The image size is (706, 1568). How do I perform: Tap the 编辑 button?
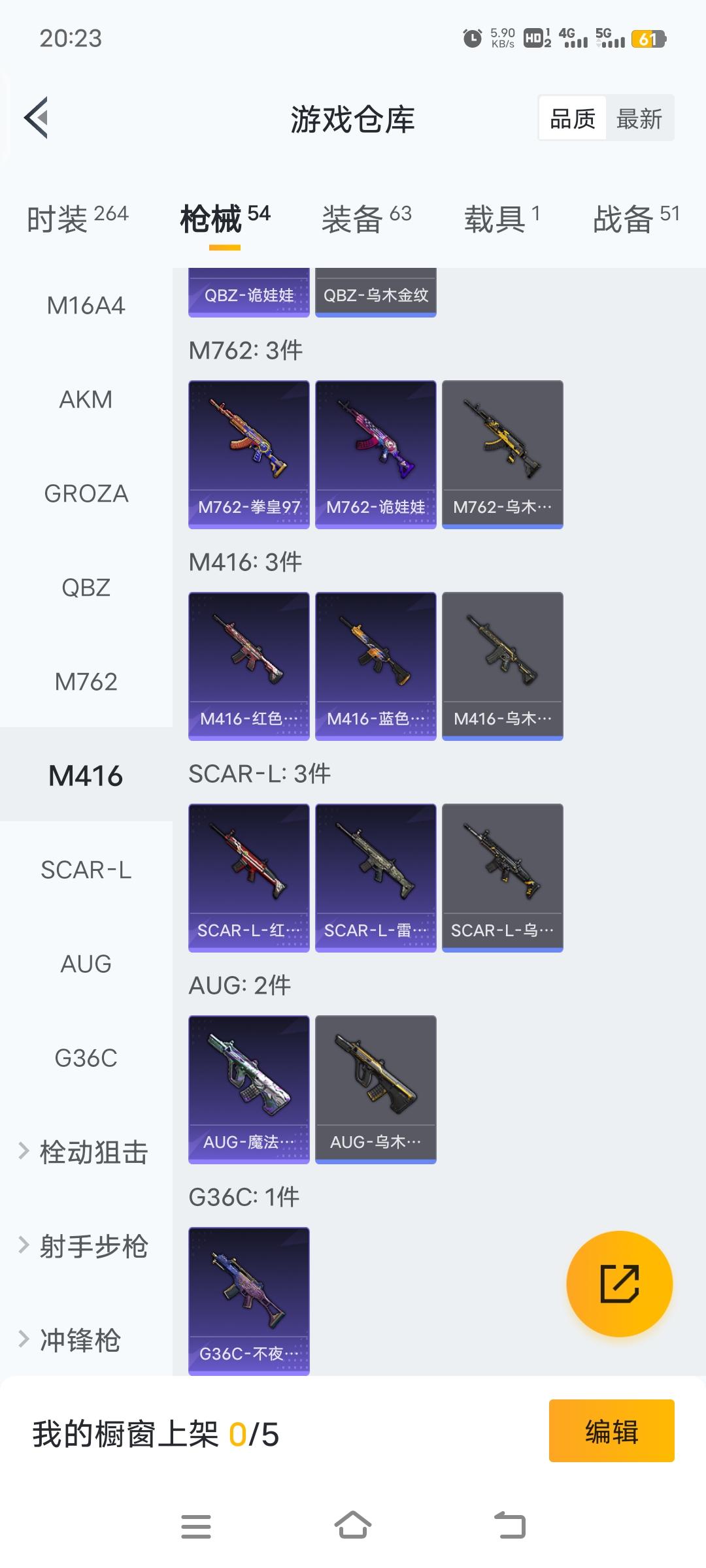(611, 1431)
